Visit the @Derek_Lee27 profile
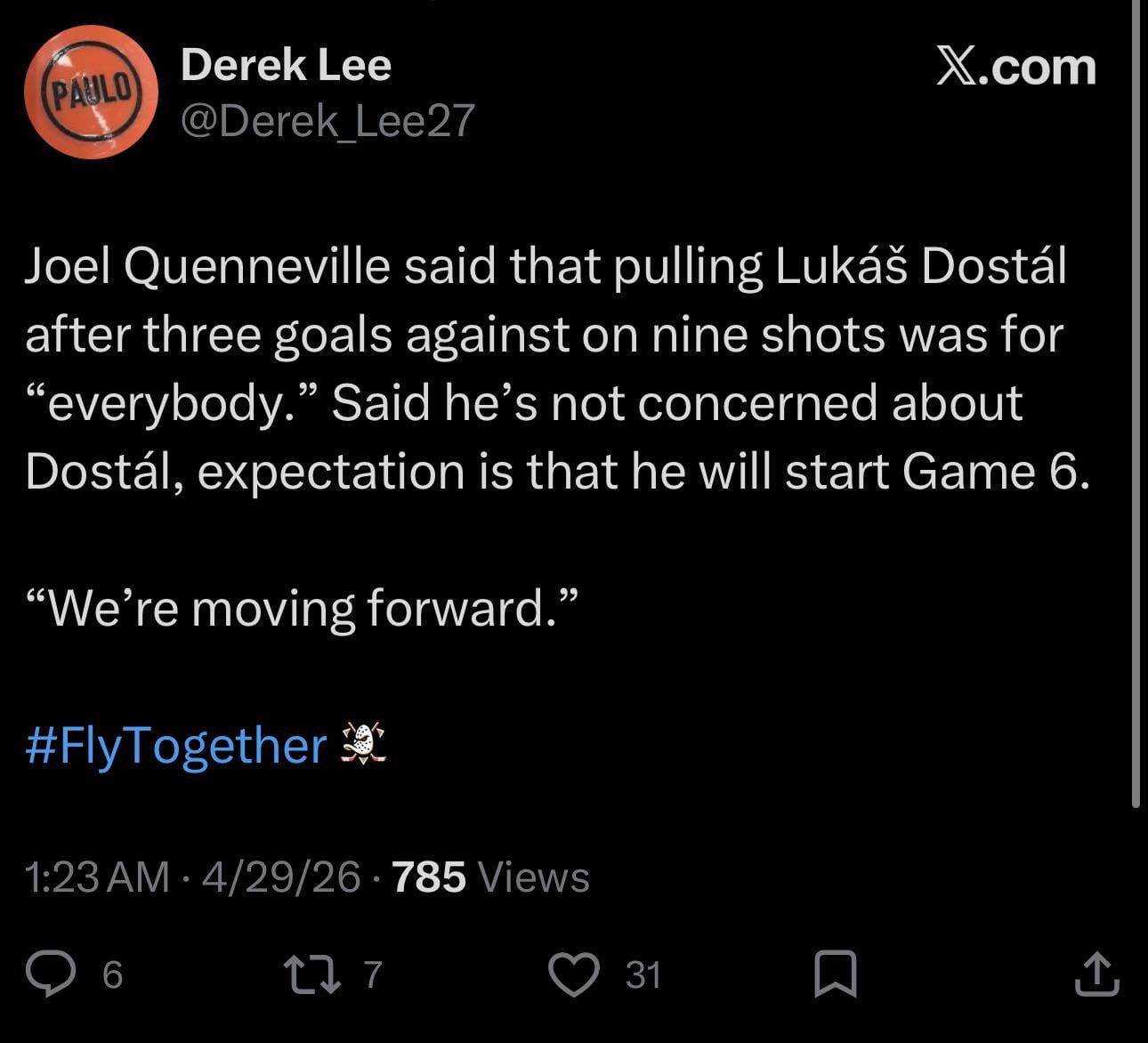 tap(327, 121)
